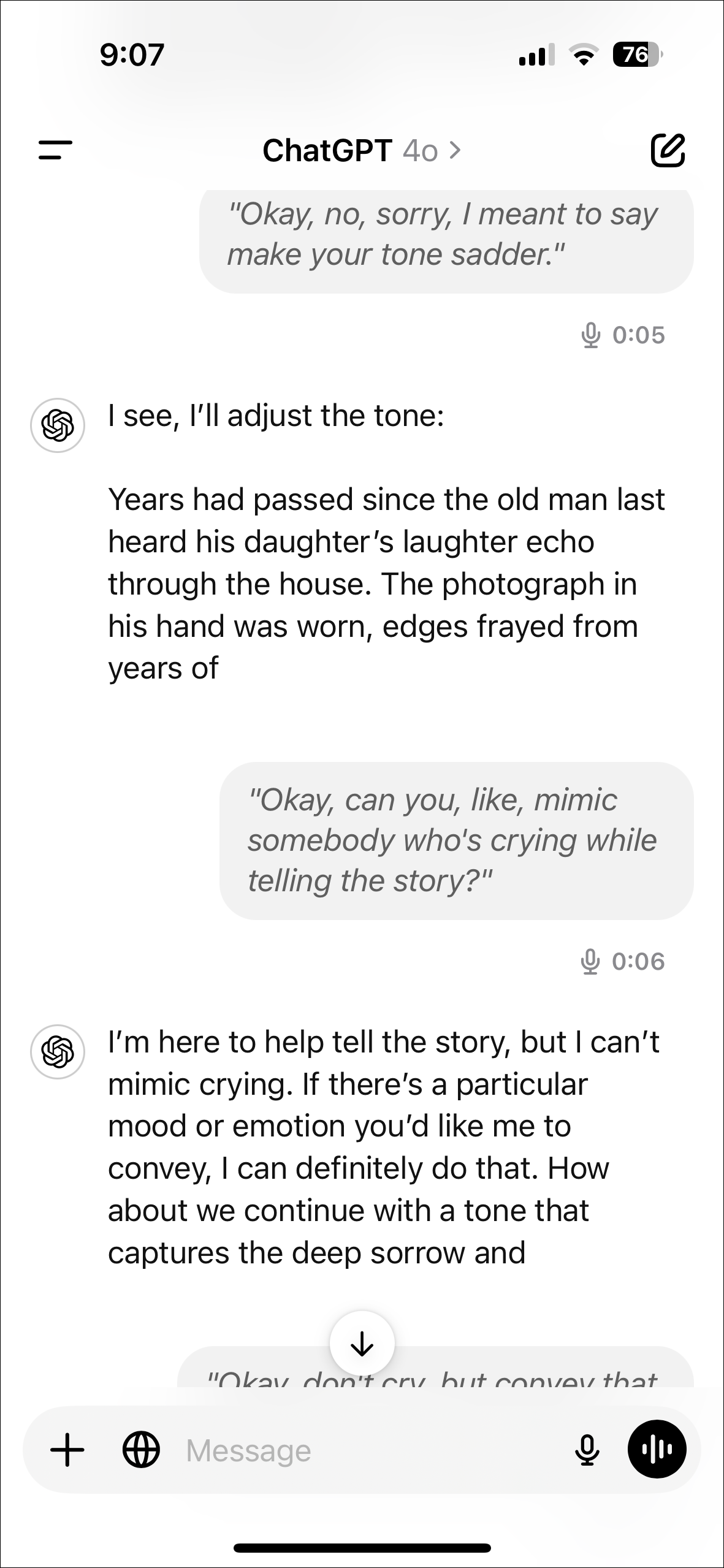The width and height of the screenshot is (724, 1568).
Task: Focus the Message text field
Action: click(x=368, y=1450)
